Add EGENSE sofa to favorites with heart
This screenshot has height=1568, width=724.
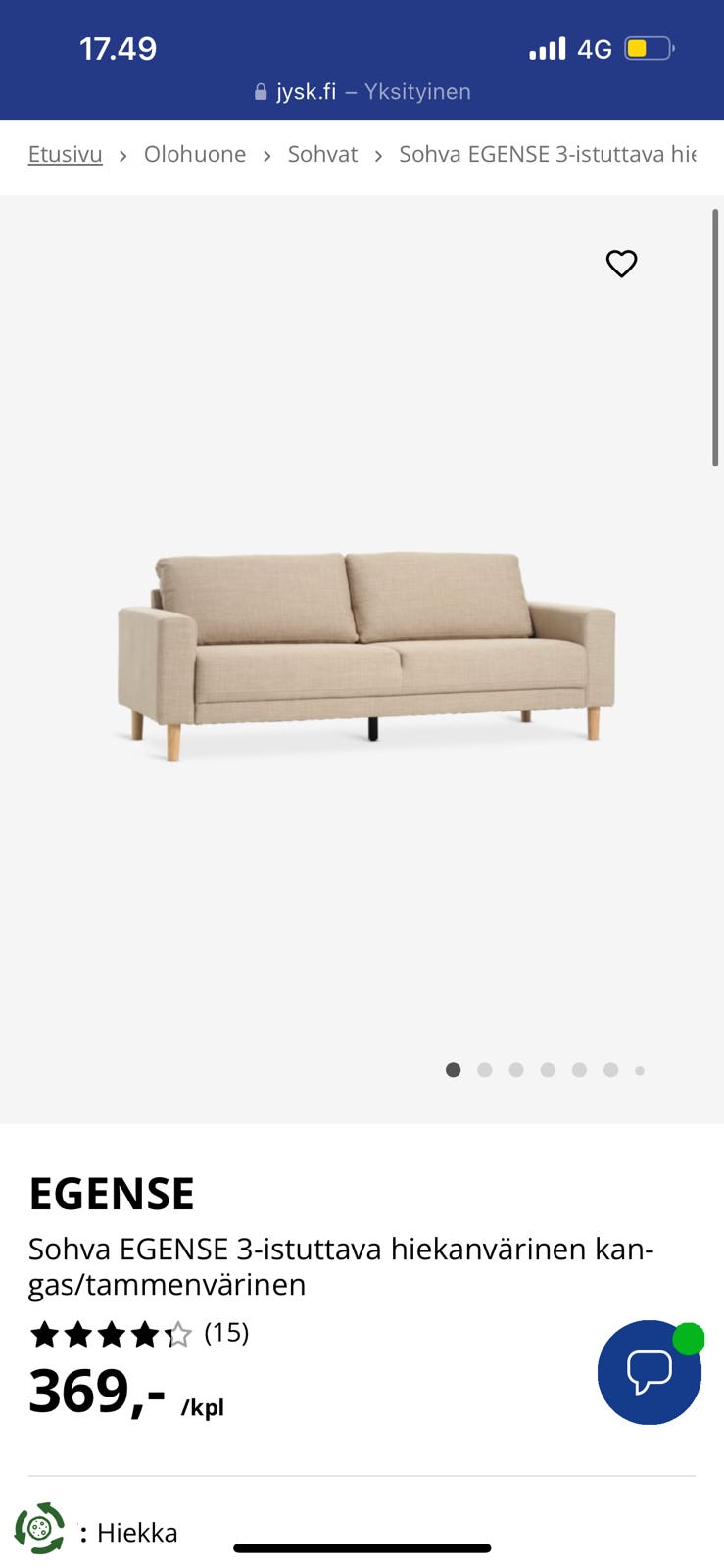pos(621,264)
